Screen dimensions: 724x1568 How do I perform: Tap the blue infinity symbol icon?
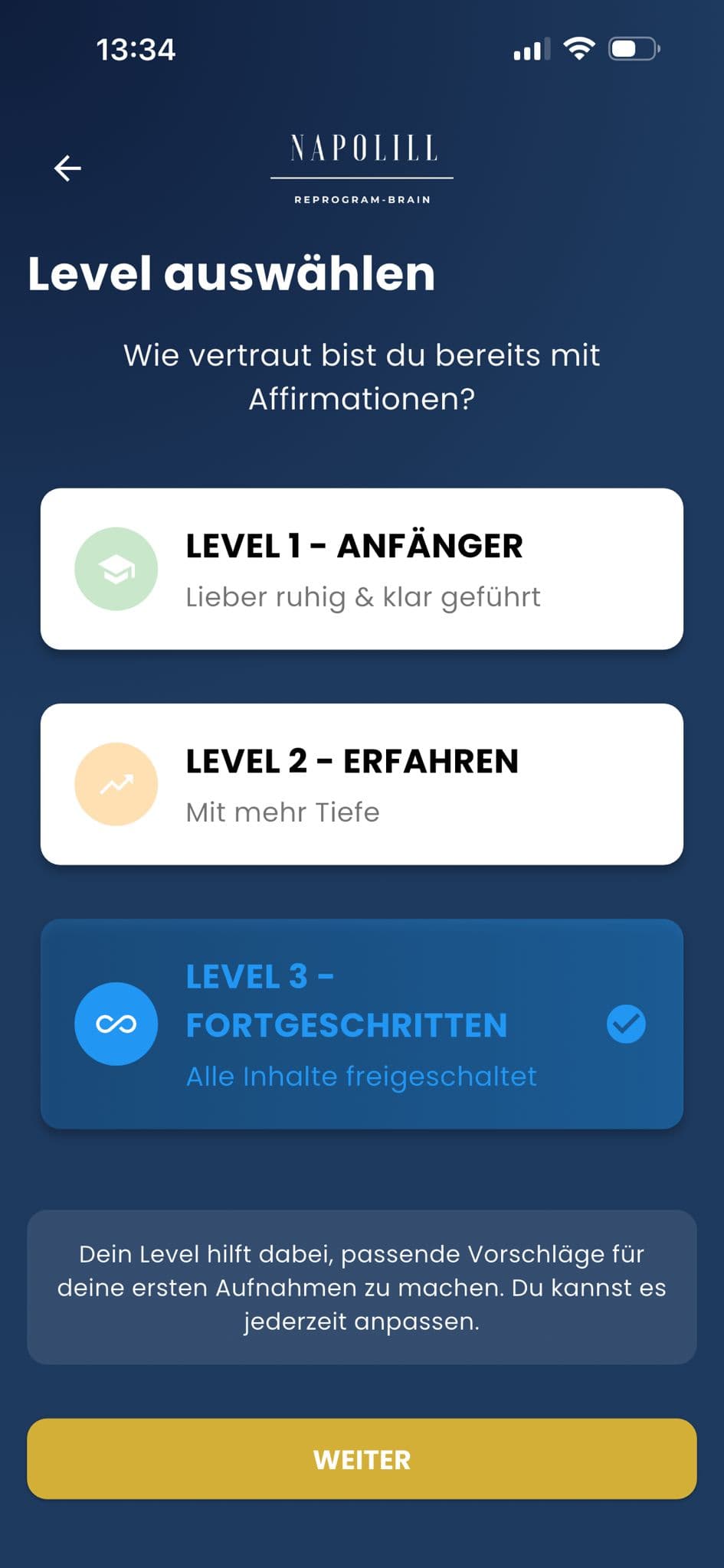(x=116, y=1023)
